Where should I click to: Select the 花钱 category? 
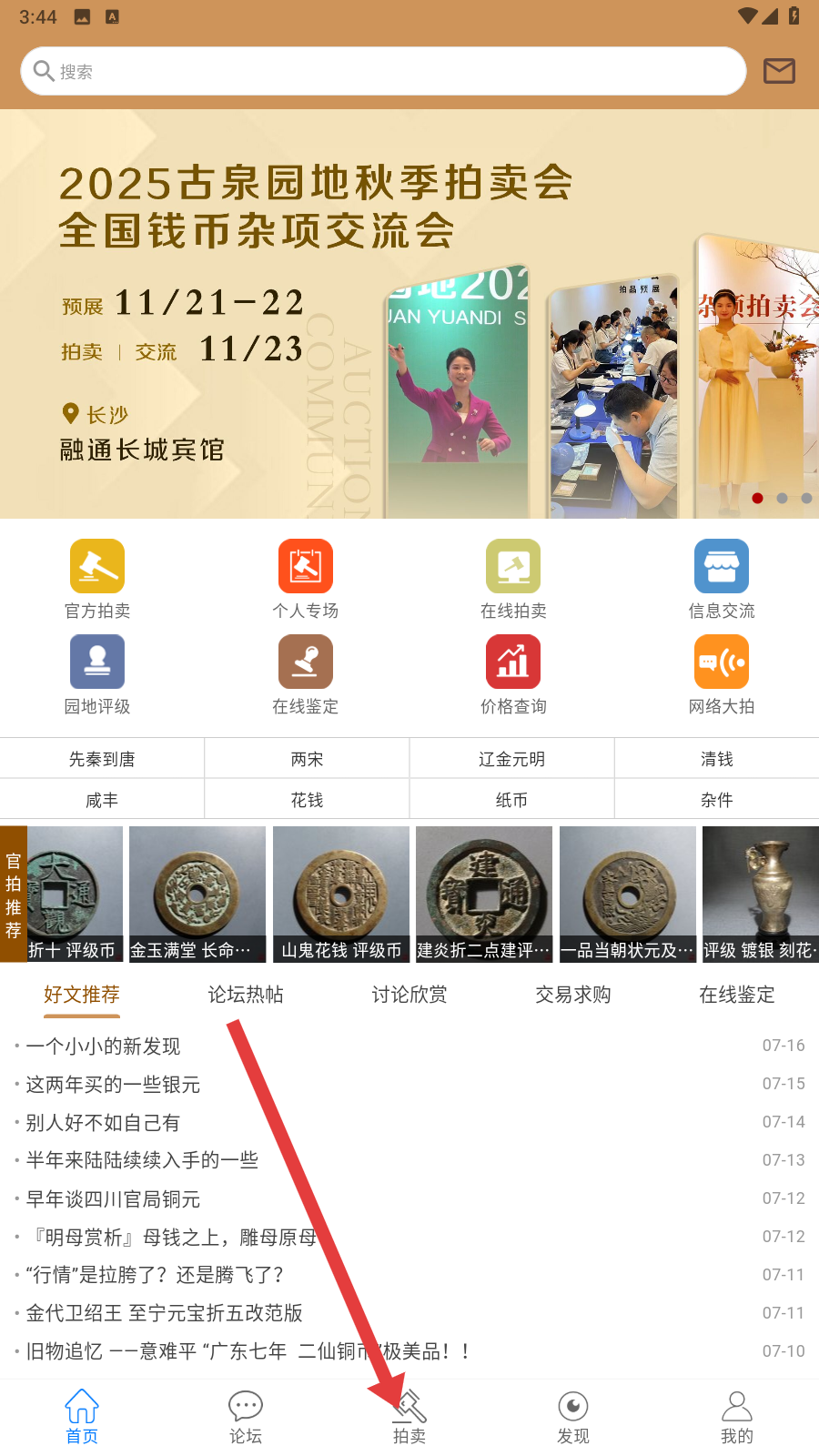click(x=307, y=800)
